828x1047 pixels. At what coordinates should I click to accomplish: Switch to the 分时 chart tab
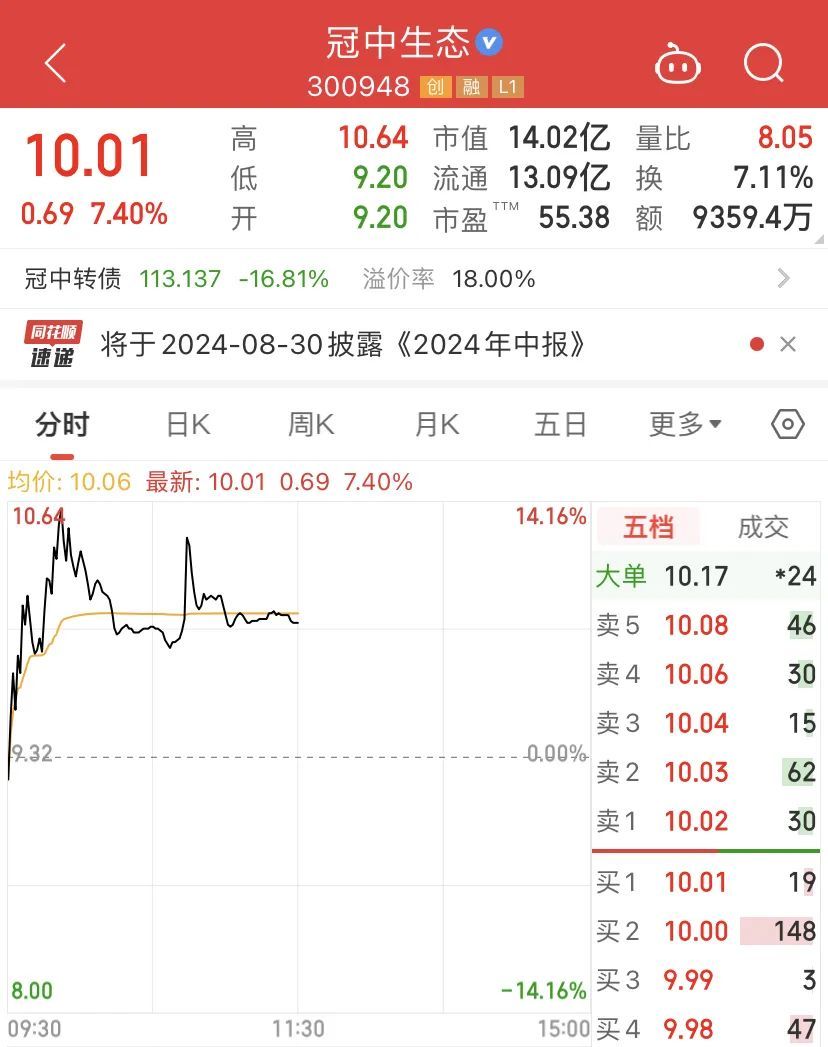[62, 425]
